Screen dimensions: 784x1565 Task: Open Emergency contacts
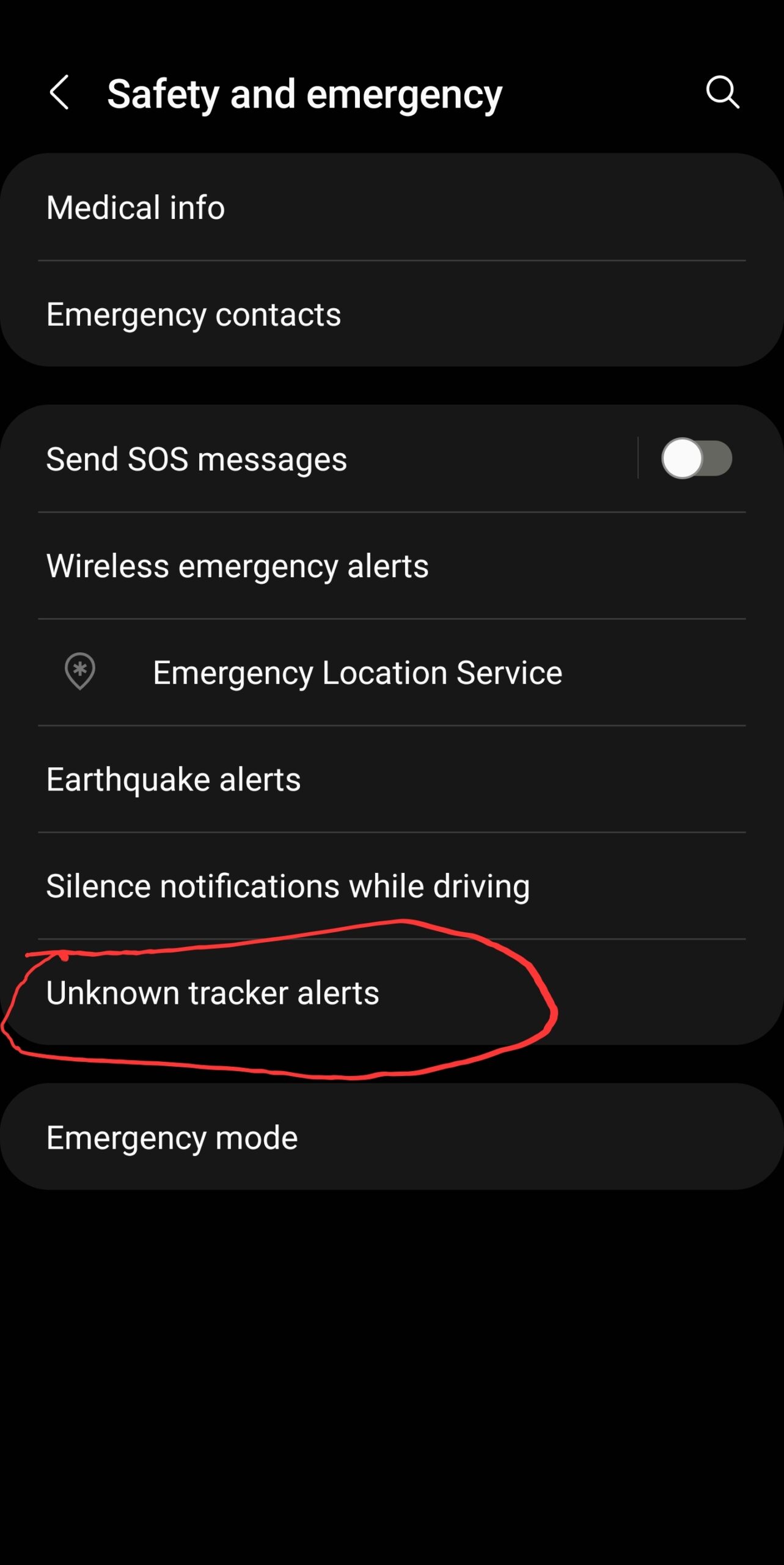tap(392, 314)
